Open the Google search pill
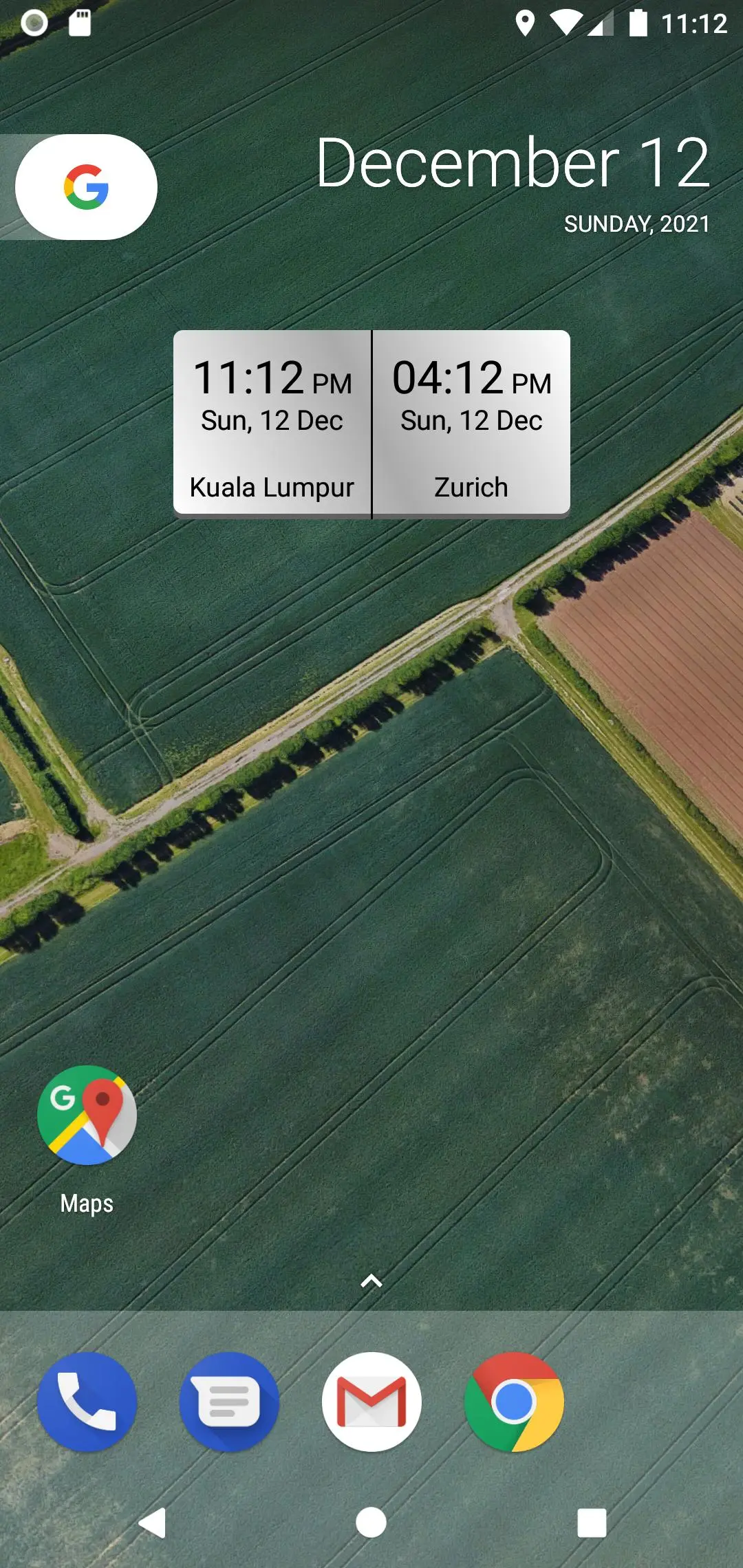Viewport: 743px width, 1568px height. pos(86,187)
